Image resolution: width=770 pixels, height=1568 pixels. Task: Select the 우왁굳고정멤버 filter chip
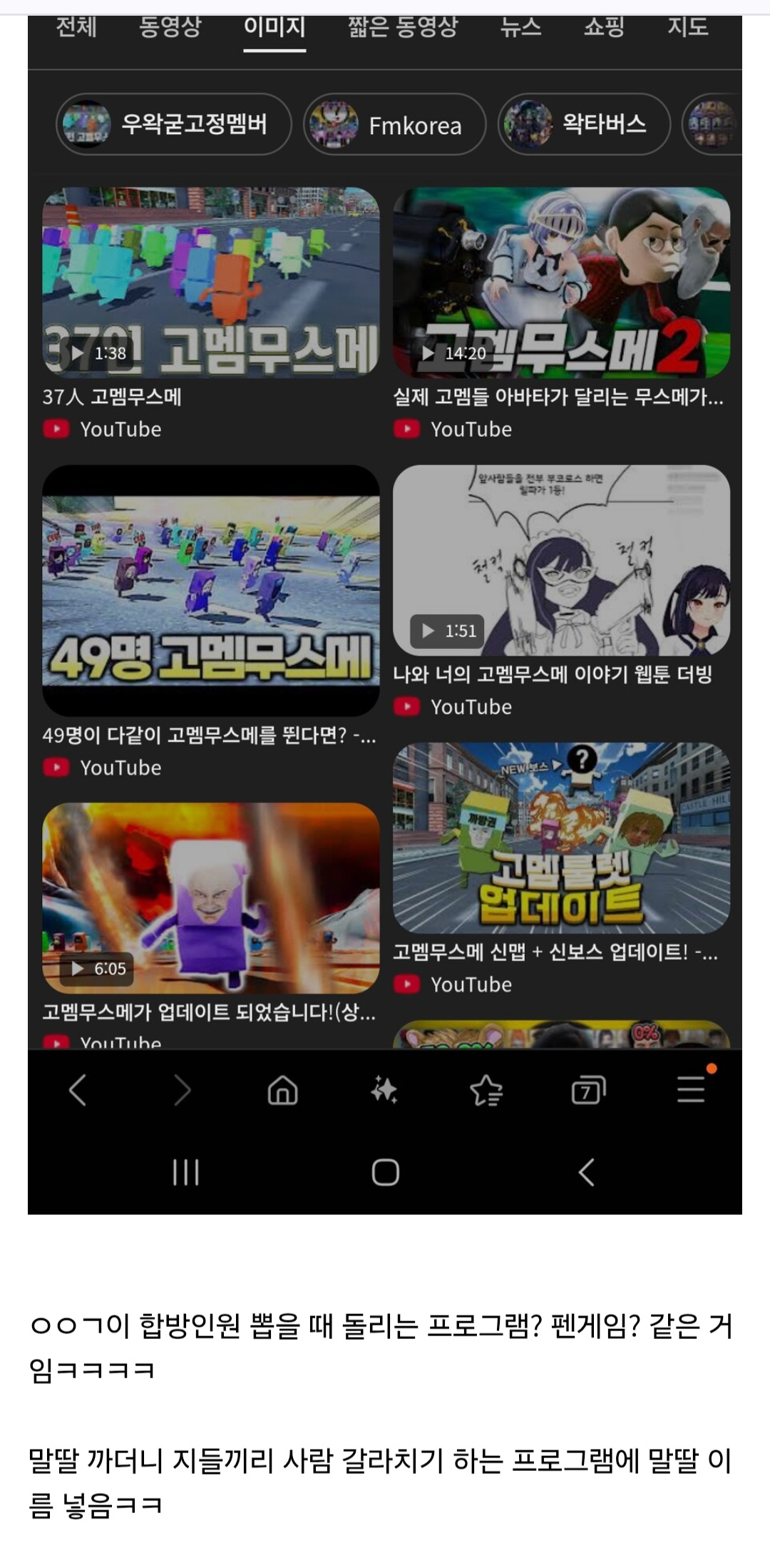(173, 124)
